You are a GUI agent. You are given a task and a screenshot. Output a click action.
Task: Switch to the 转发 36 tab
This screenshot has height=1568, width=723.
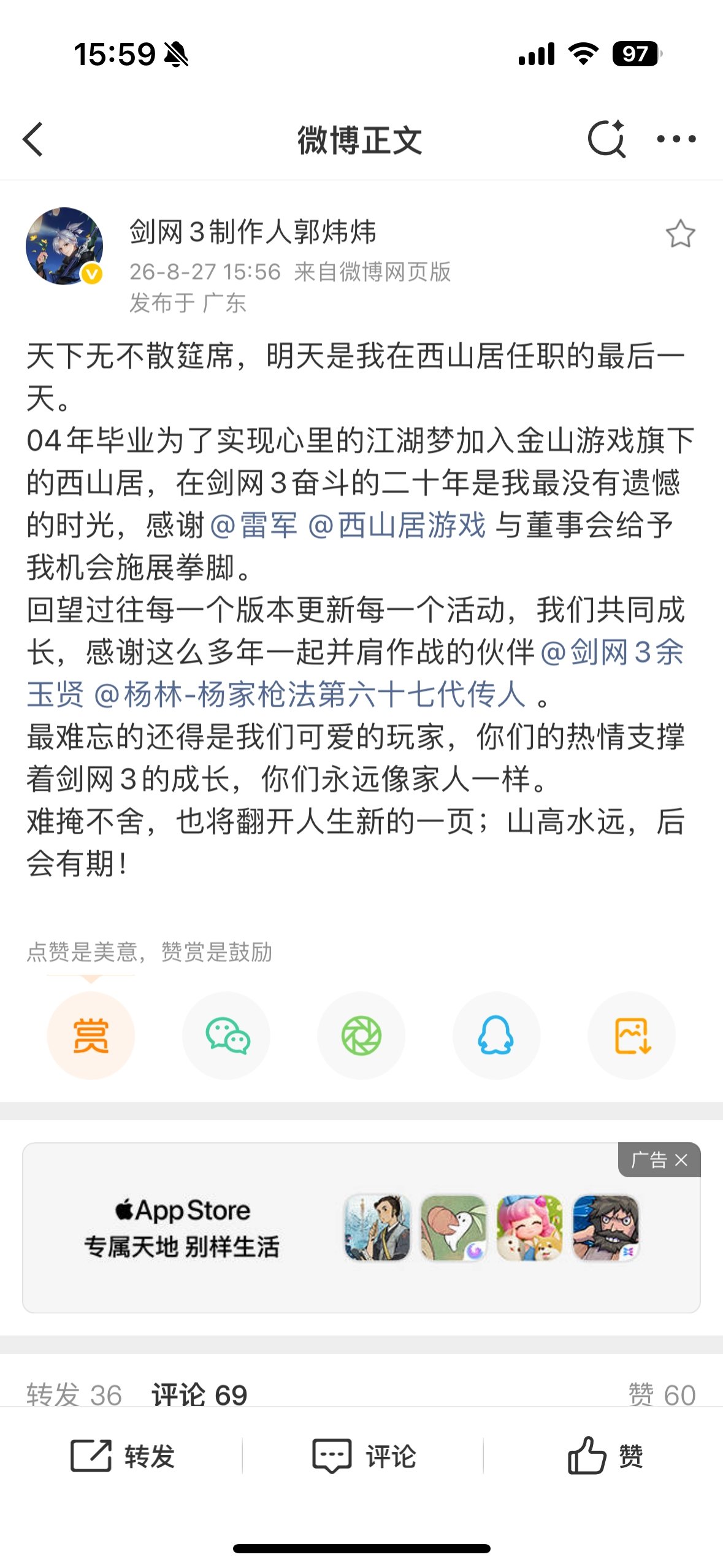click(74, 1395)
